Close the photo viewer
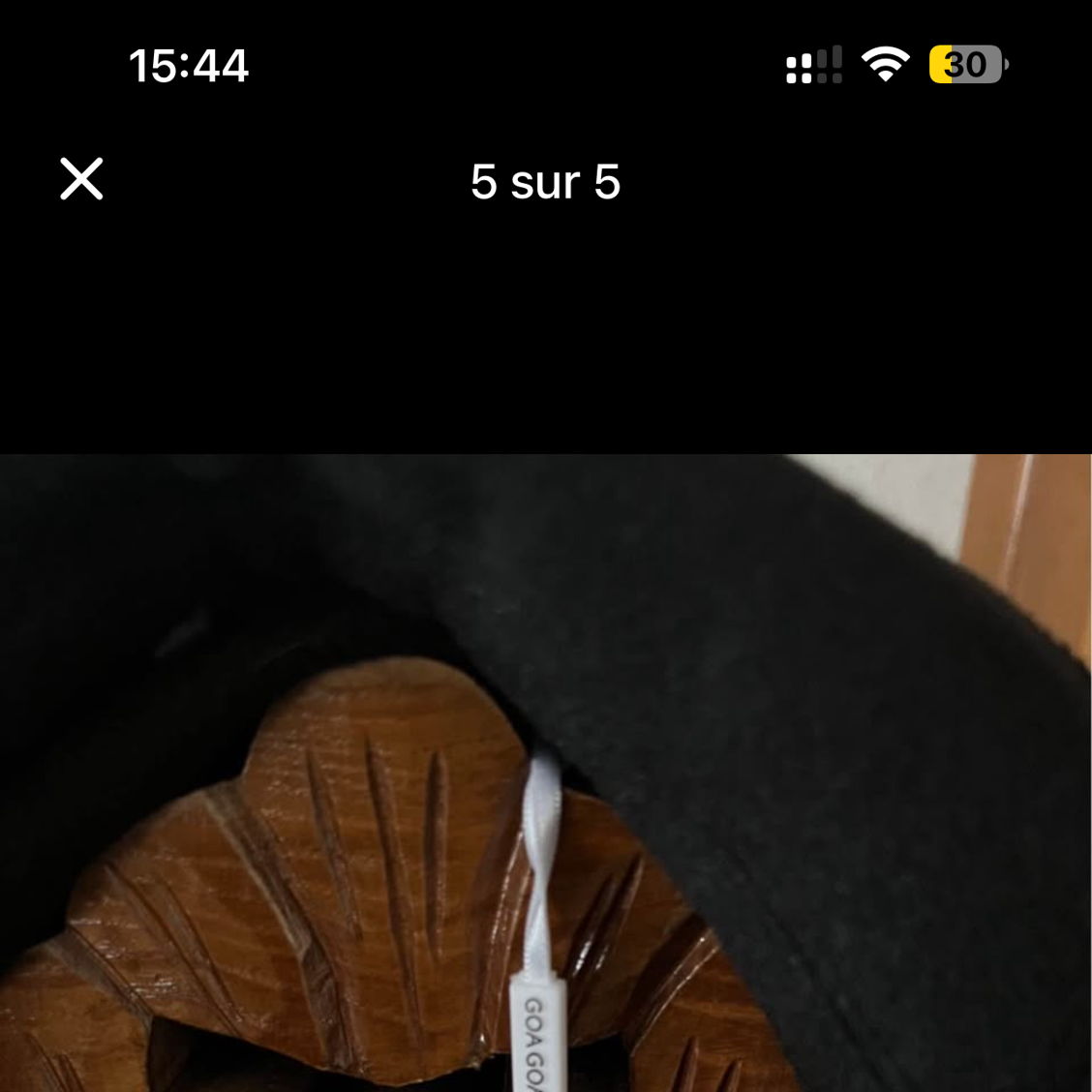Image resolution: width=1092 pixels, height=1092 pixels. [x=81, y=179]
